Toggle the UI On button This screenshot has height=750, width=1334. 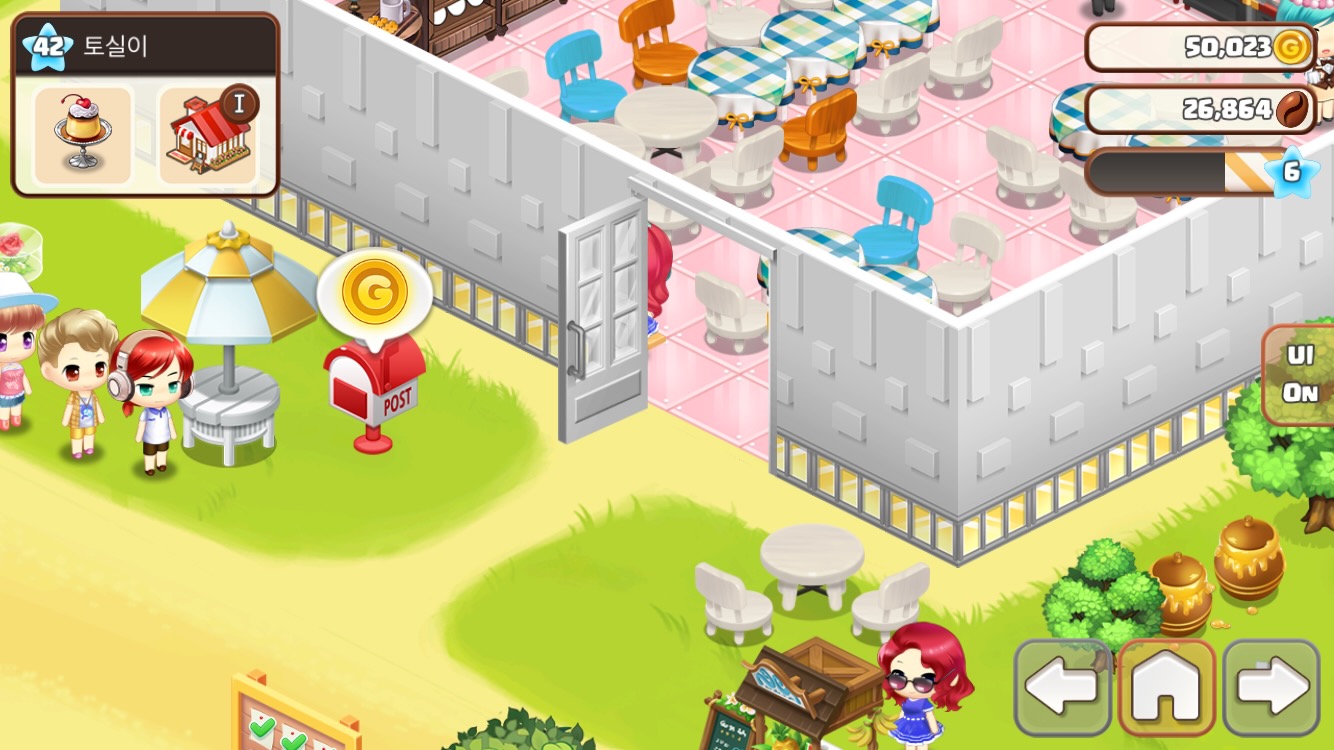1300,375
